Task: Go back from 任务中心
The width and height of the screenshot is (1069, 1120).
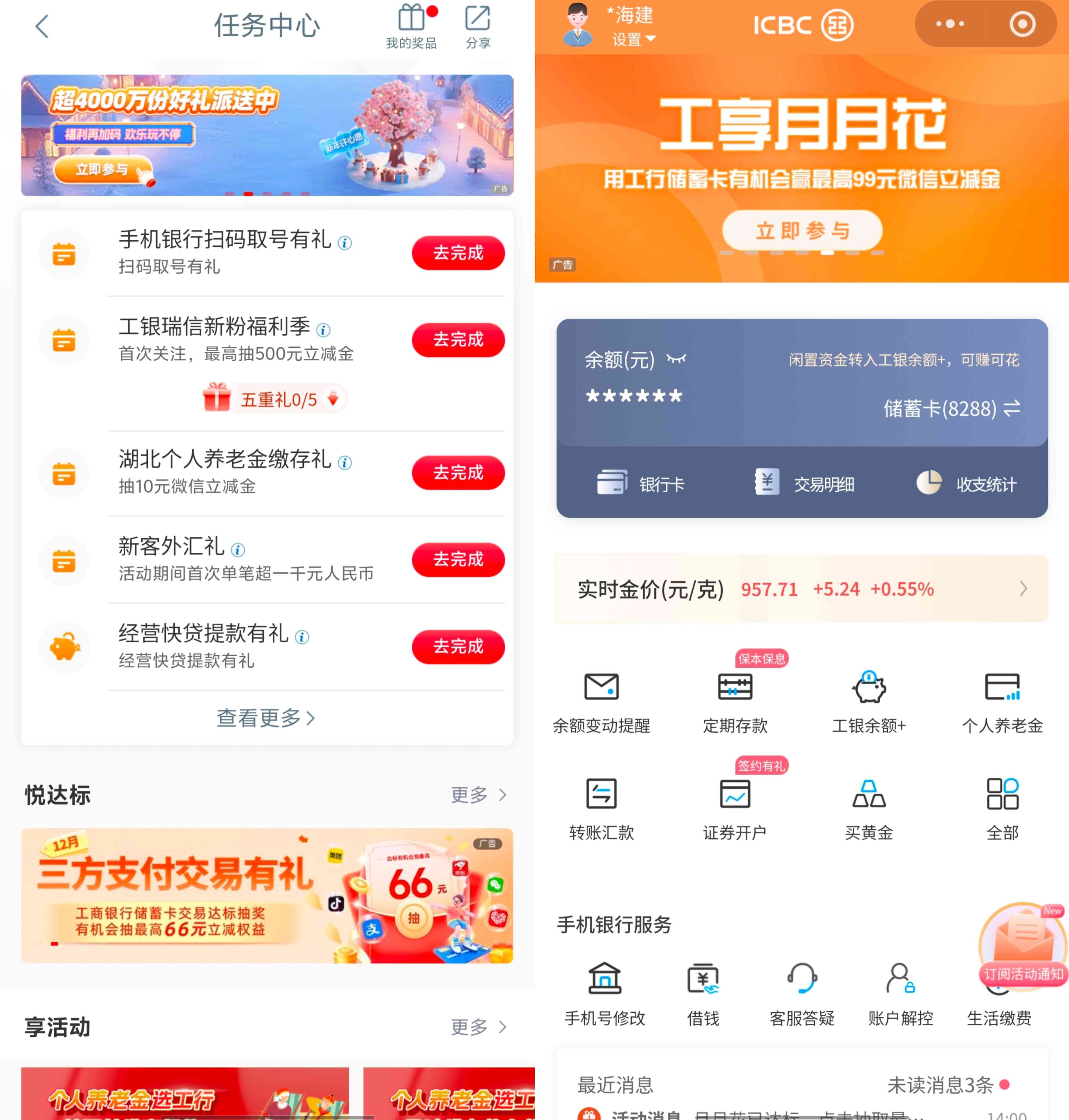Action: click(42, 26)
